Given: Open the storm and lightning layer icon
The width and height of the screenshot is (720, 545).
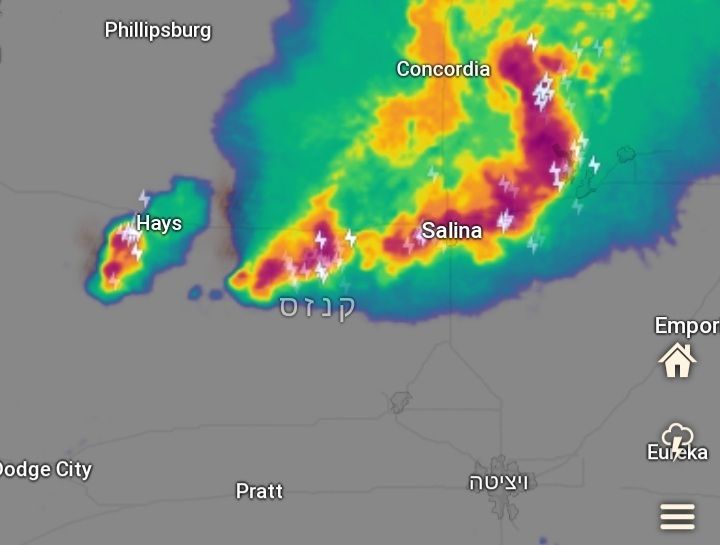Looking at the screenshot, I should [677, 440].
